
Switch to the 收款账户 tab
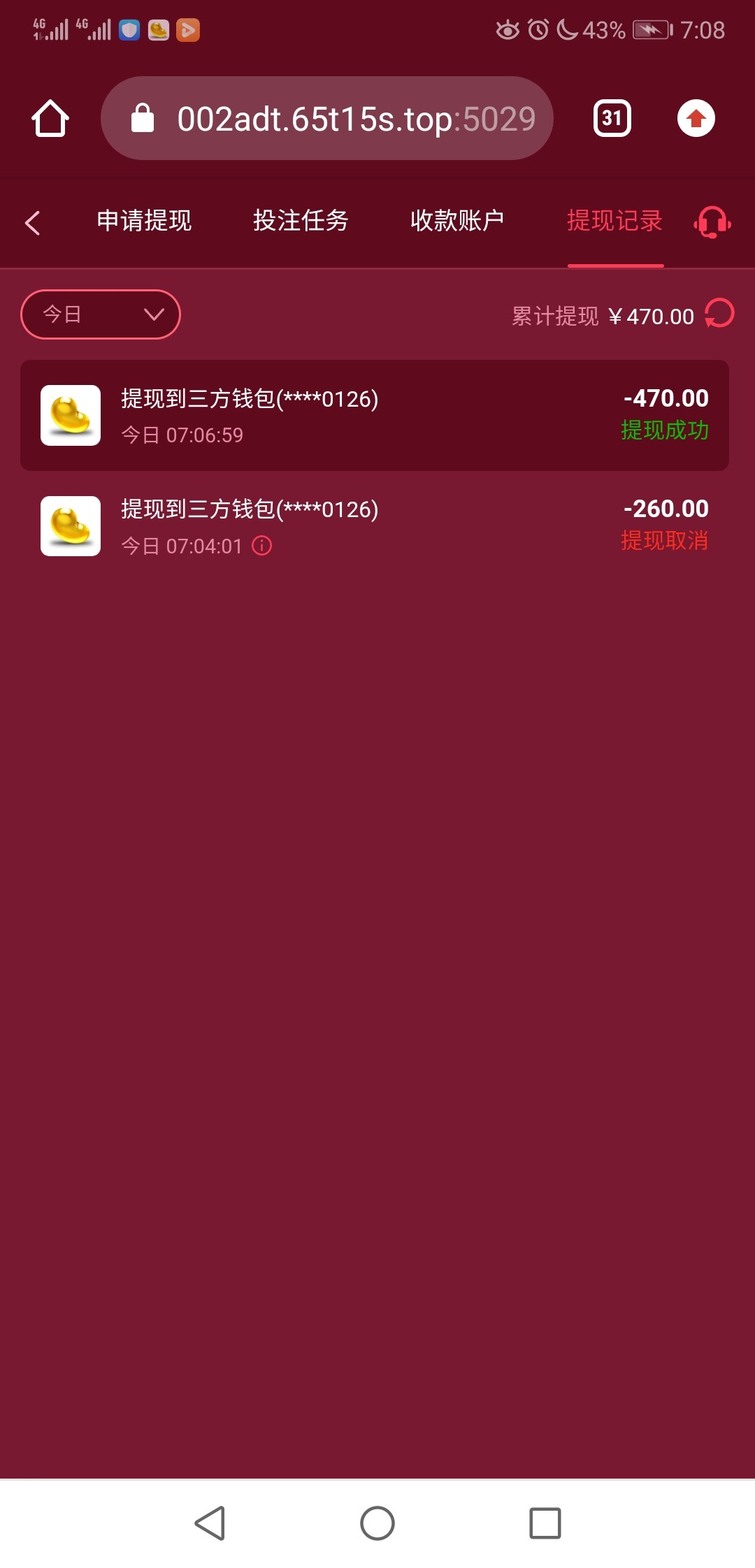click(x=457, y=222)
